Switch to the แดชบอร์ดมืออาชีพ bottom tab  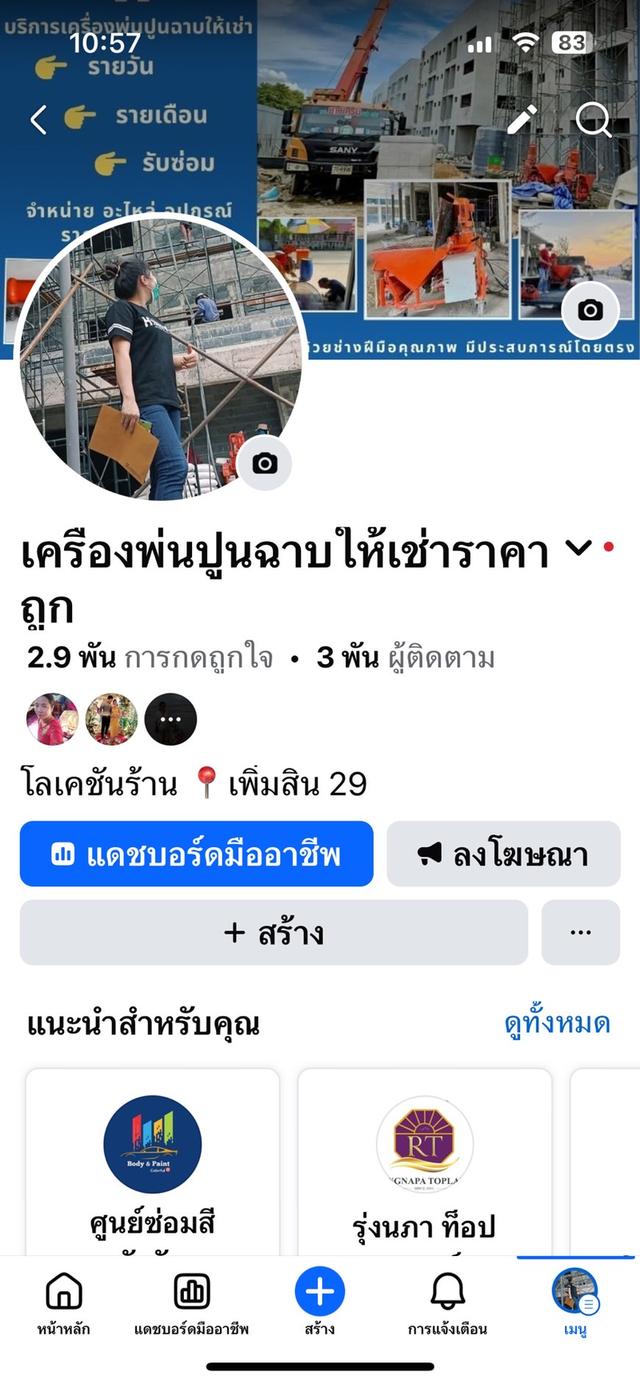coord(191,1302)
